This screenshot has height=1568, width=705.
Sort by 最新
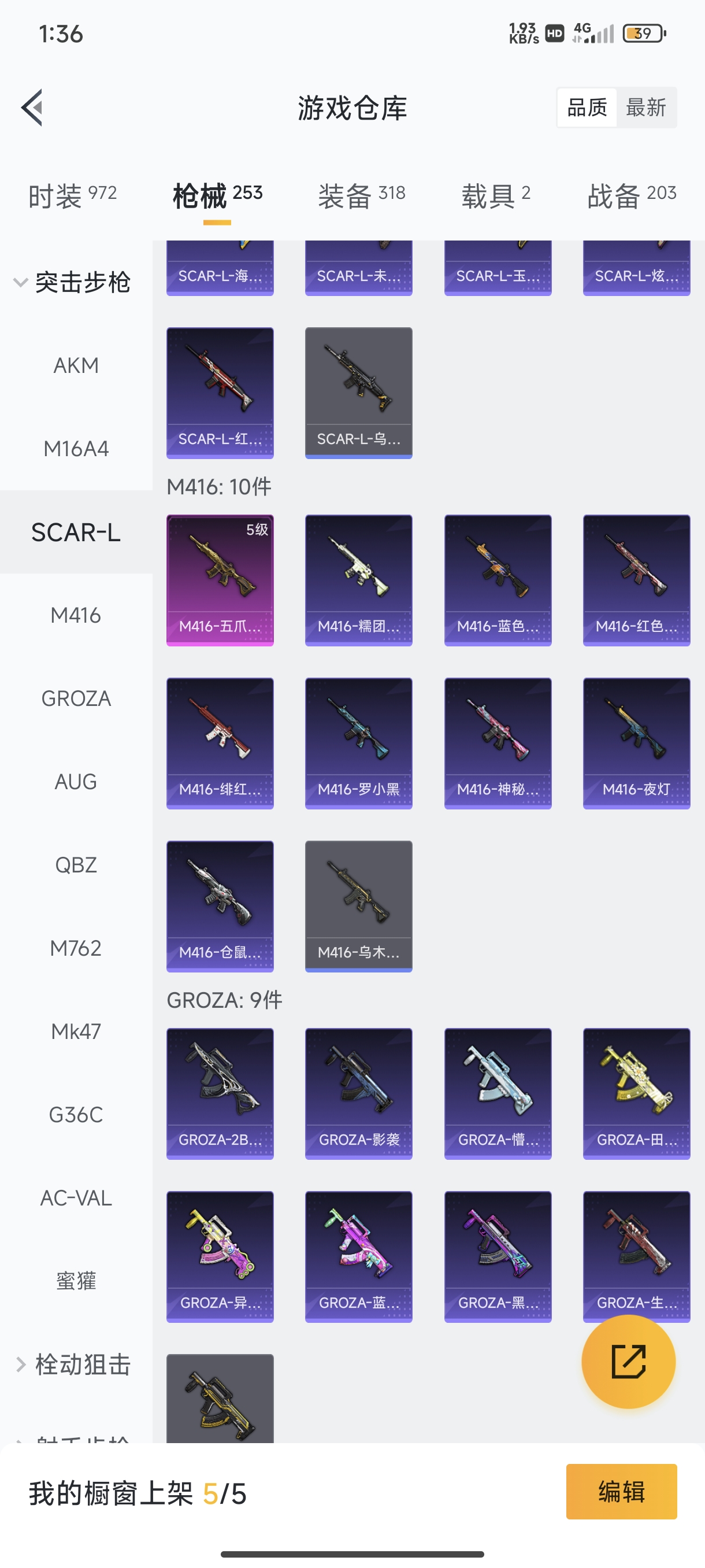coord(645,108)
